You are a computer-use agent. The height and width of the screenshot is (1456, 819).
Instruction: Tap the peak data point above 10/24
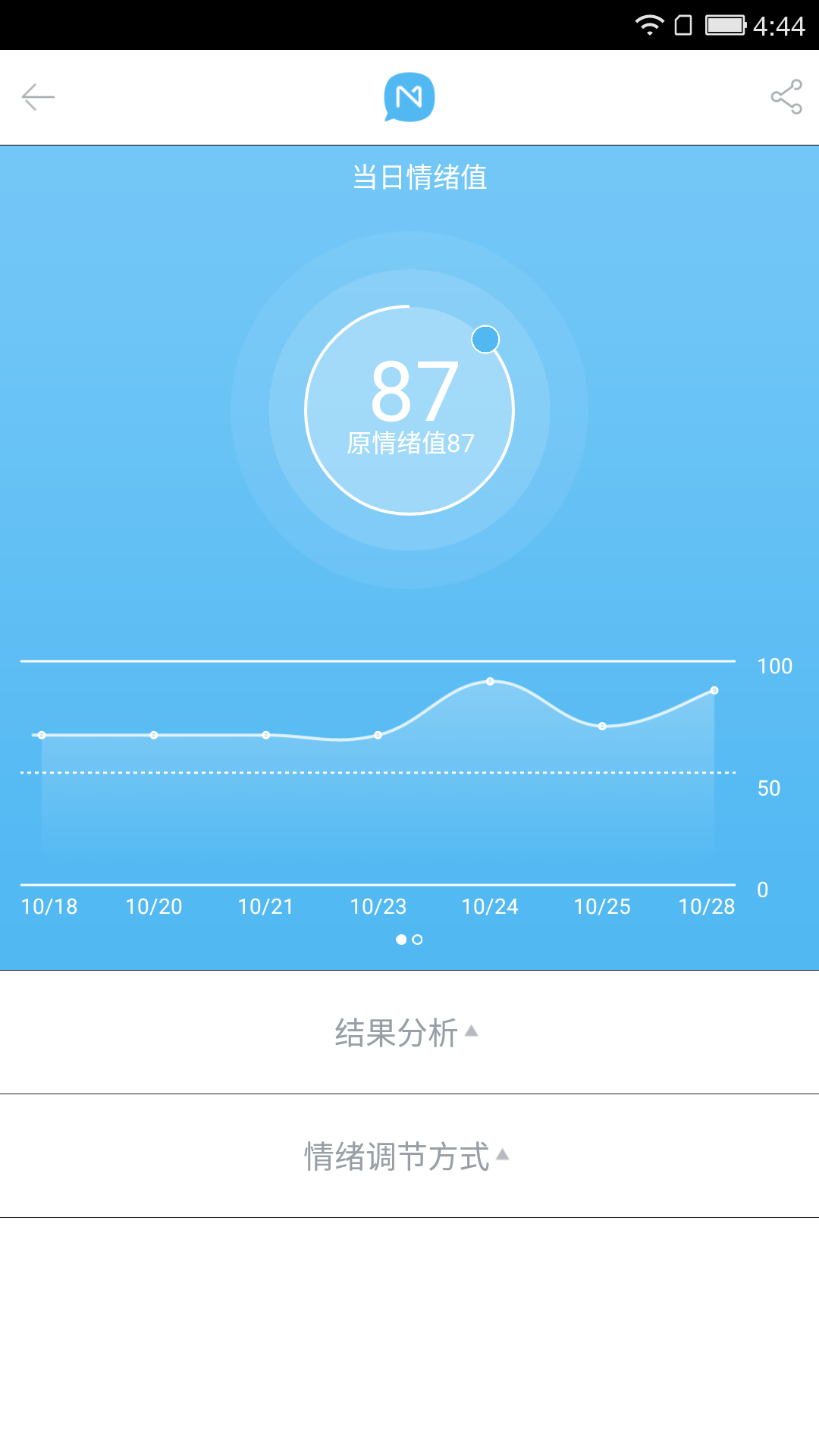[491, 681]
